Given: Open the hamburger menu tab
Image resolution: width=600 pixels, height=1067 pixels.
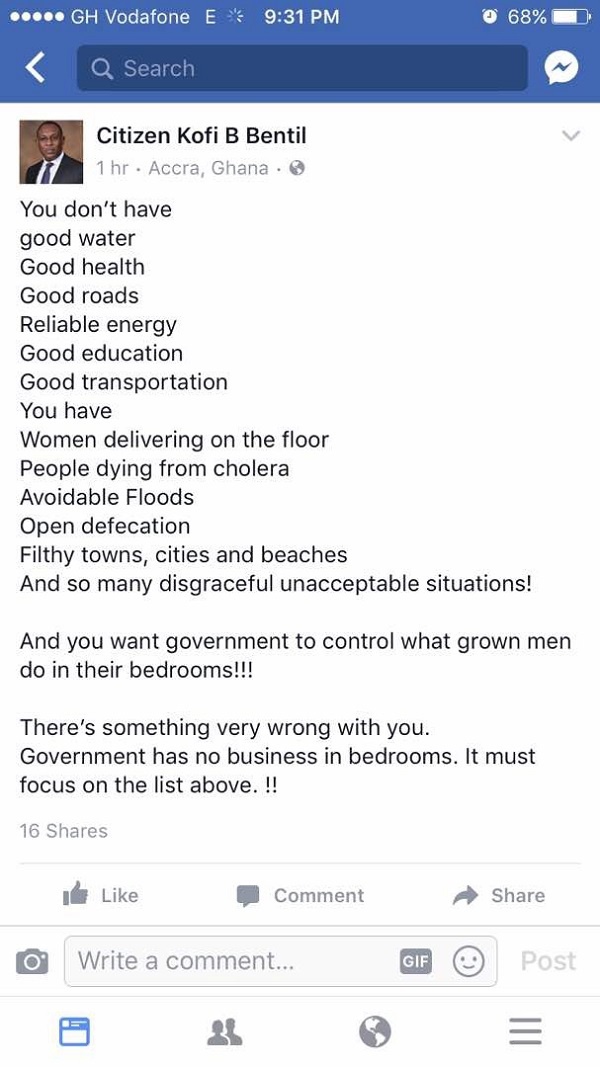Looking at the screenshot, I should [525, 1032].
